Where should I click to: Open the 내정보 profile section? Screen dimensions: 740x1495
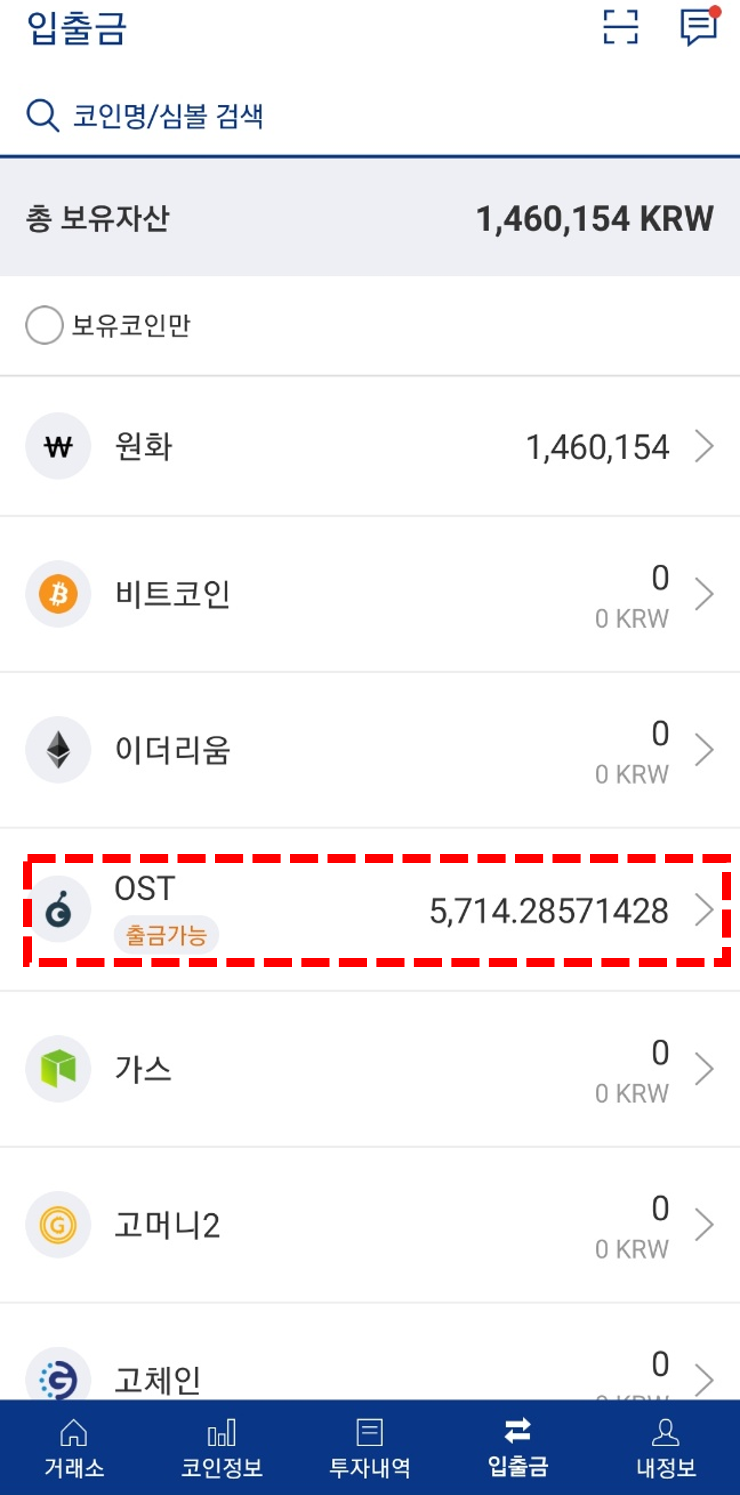click(x=665, y=1447)
